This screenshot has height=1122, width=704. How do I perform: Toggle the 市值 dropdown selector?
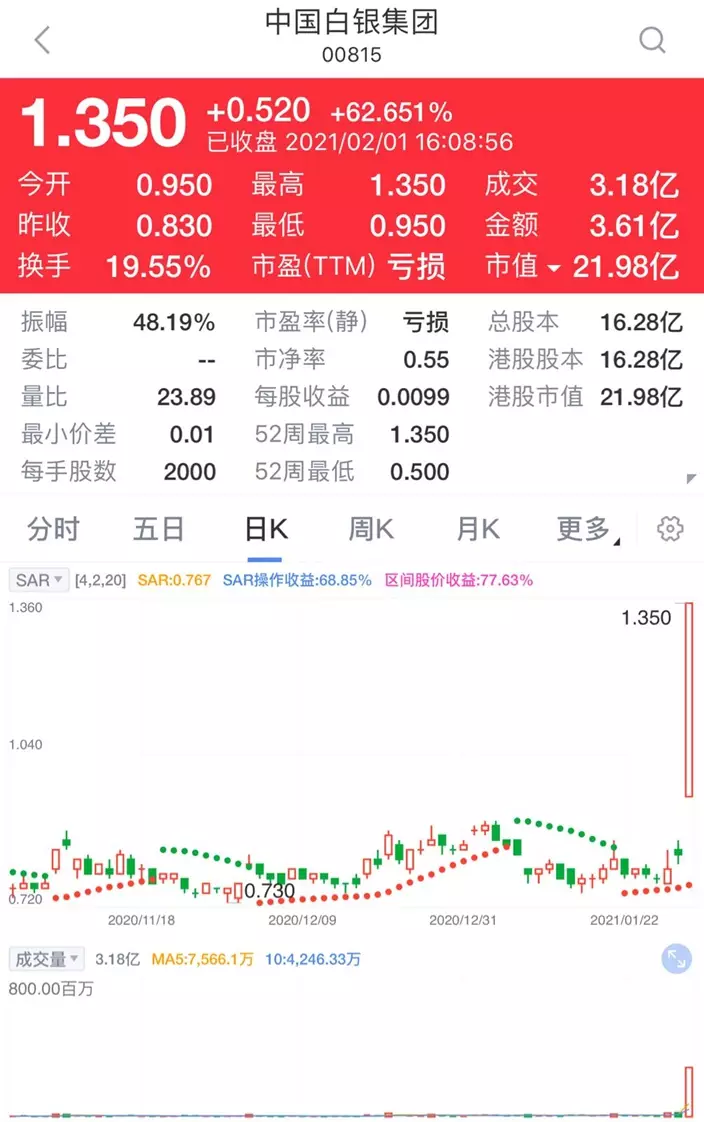point(553,268)
